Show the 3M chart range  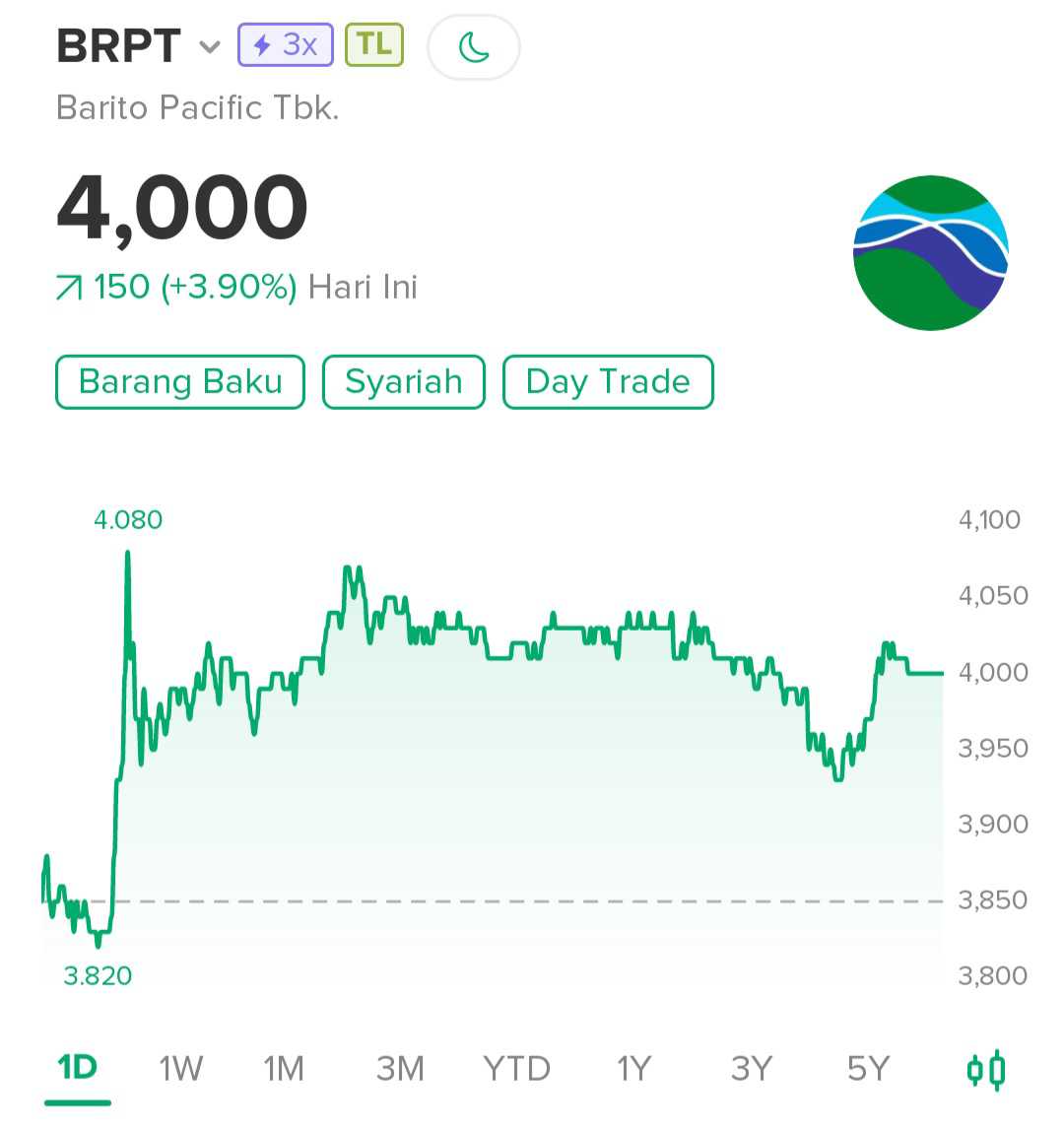[x=400, y=1068]
